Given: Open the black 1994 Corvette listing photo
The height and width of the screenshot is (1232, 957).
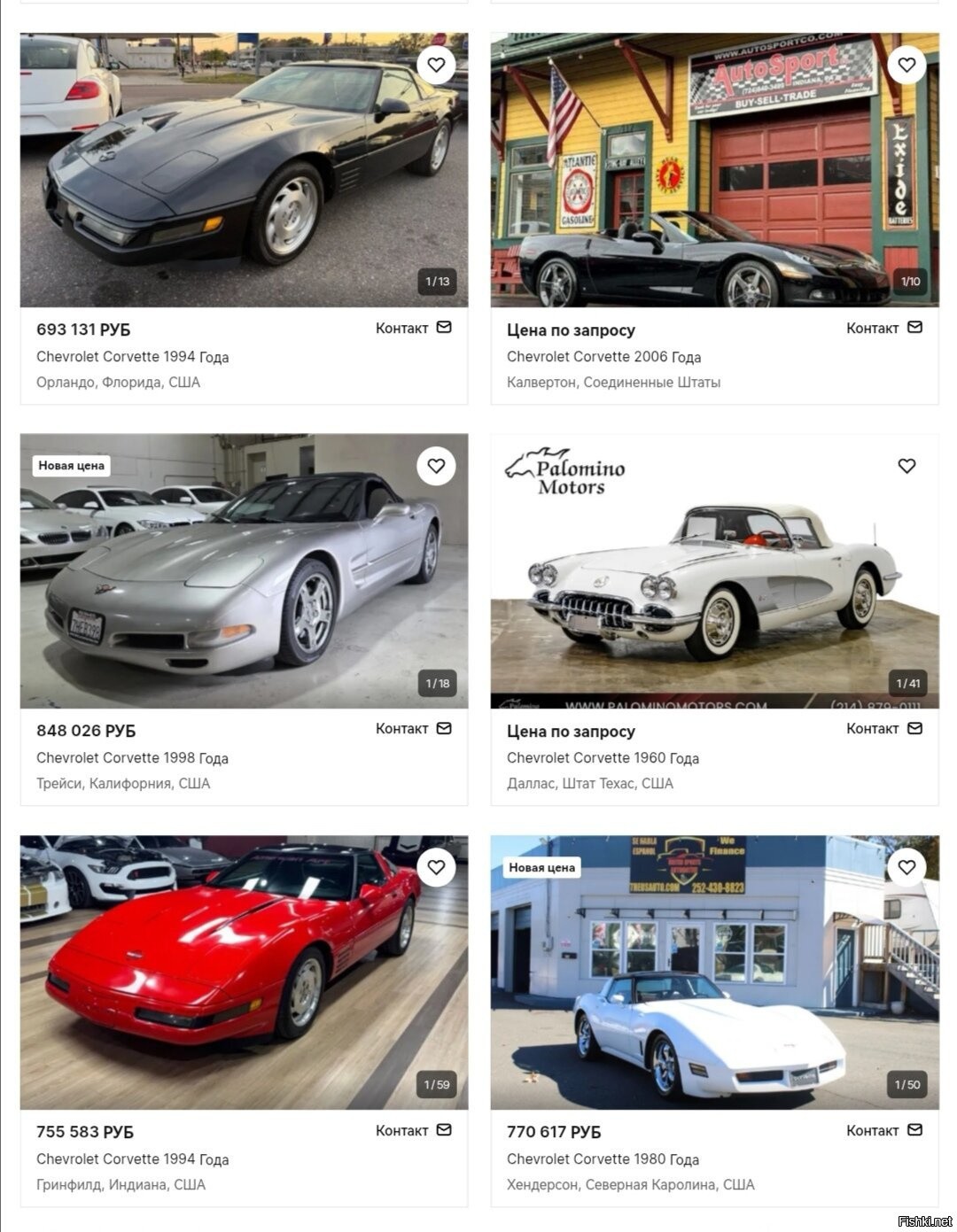Looking at the screenshot, I should [x=244, y=177].
